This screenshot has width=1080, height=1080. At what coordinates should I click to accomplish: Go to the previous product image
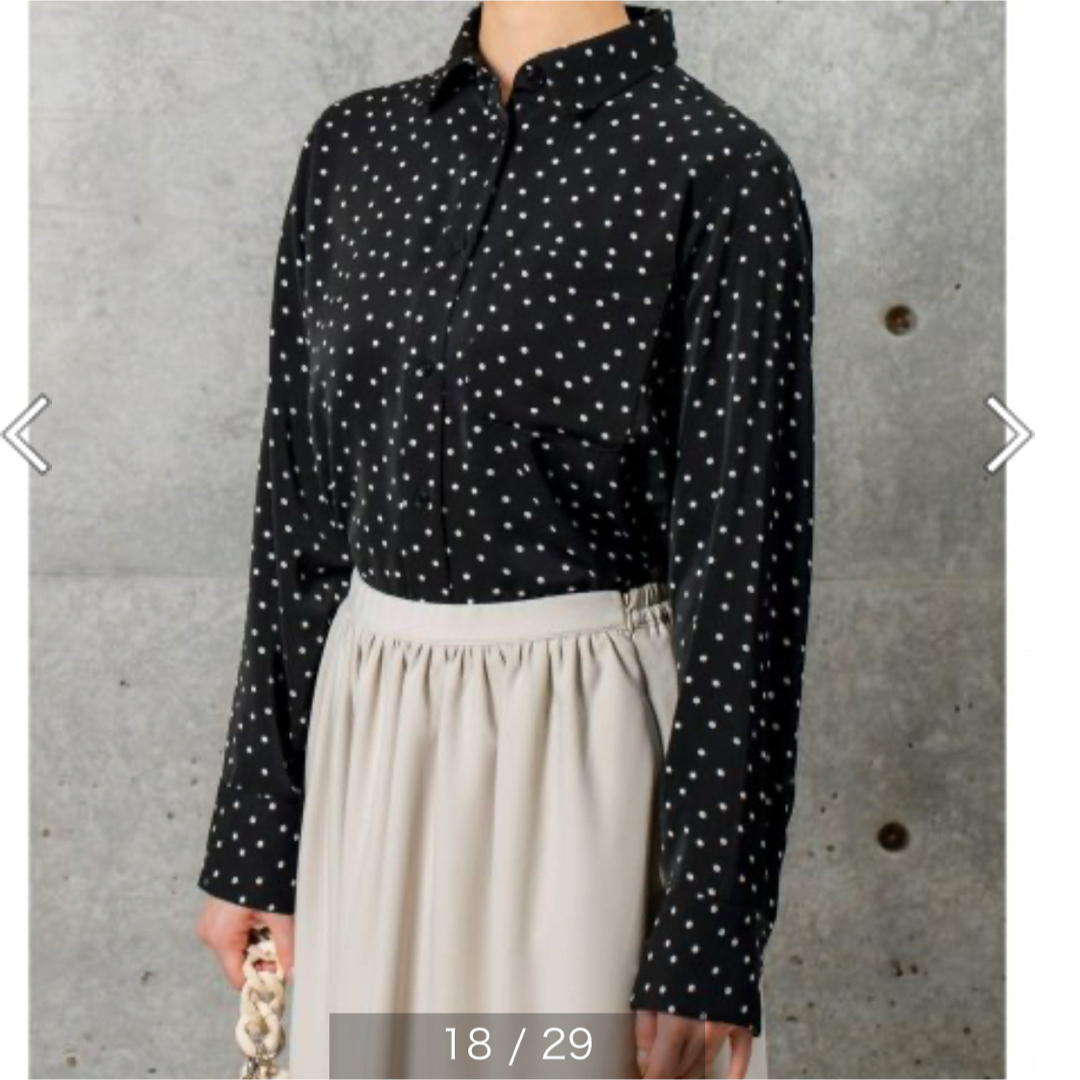27,434
